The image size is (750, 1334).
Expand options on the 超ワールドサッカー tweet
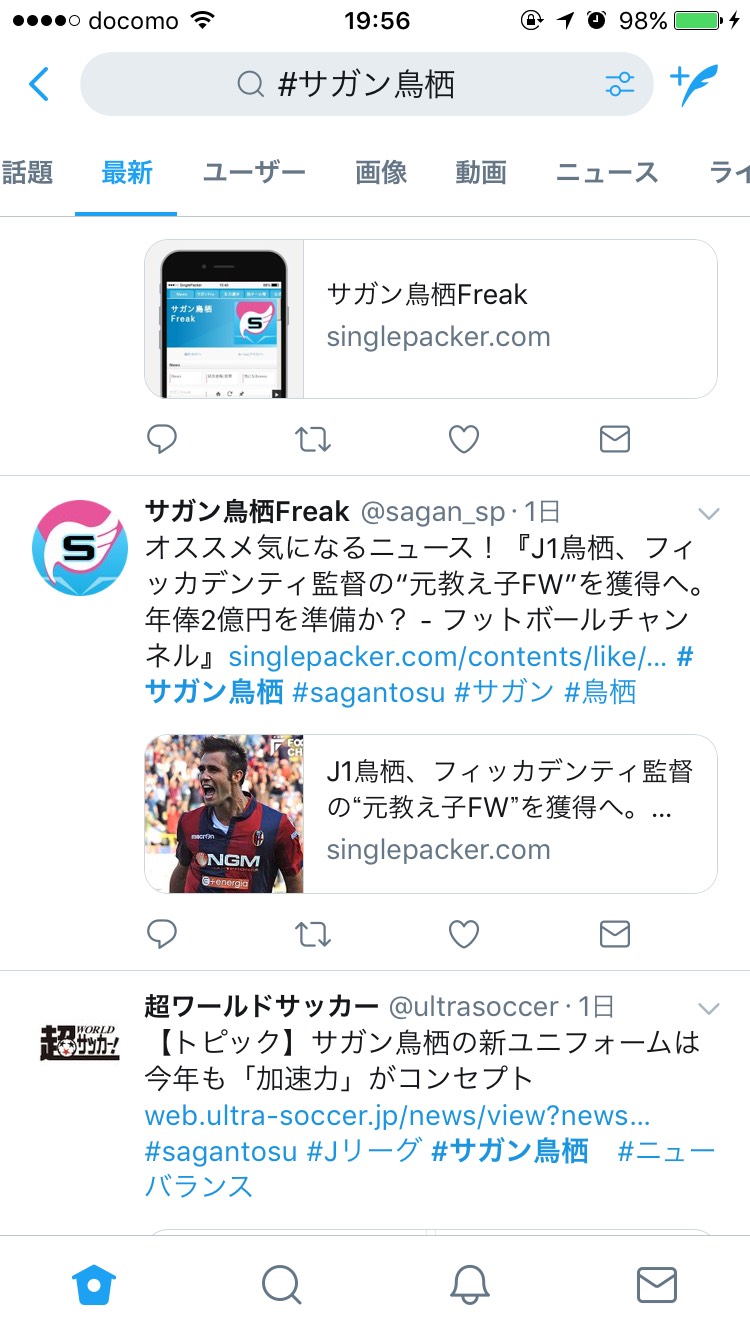pos(709,1008)
